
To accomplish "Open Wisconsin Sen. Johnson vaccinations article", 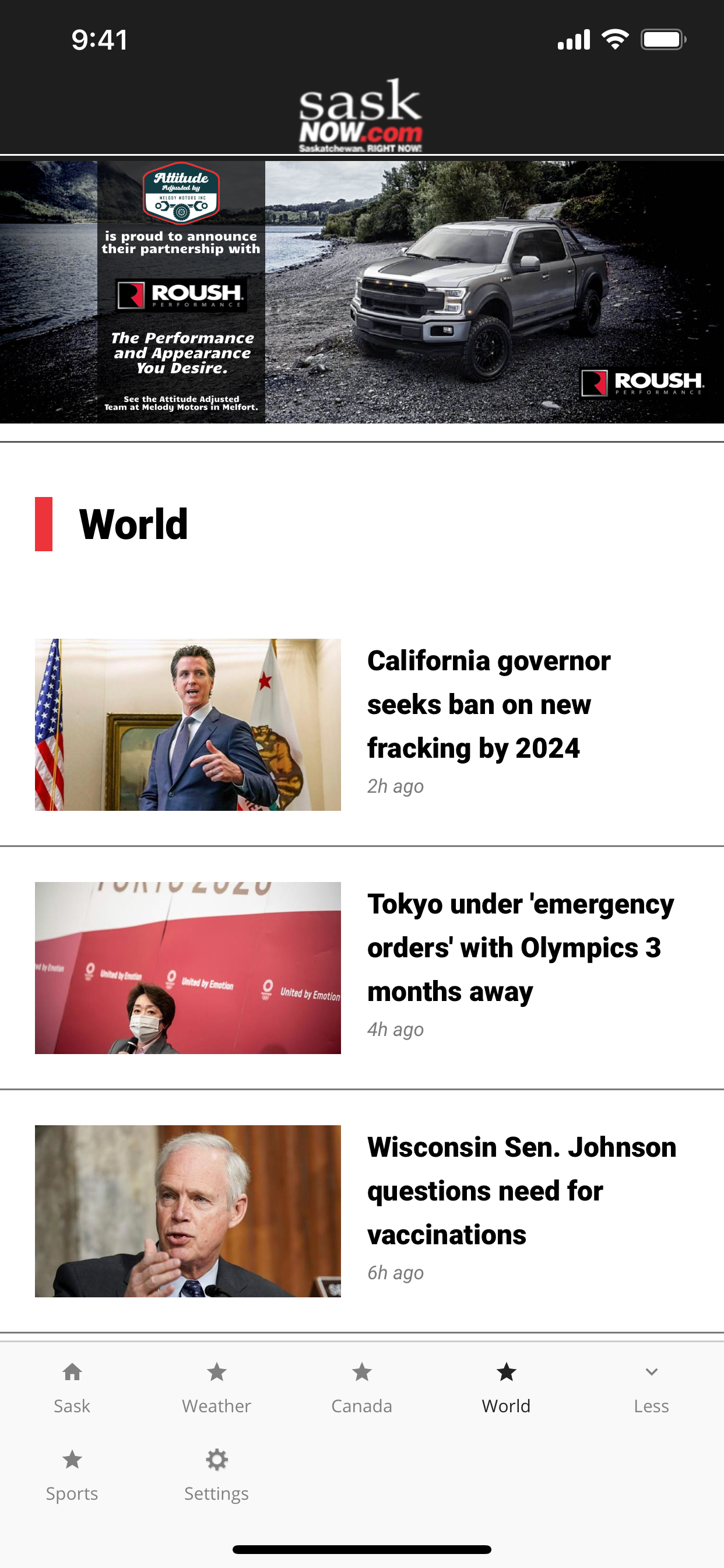I will [x=362, y=1212].
